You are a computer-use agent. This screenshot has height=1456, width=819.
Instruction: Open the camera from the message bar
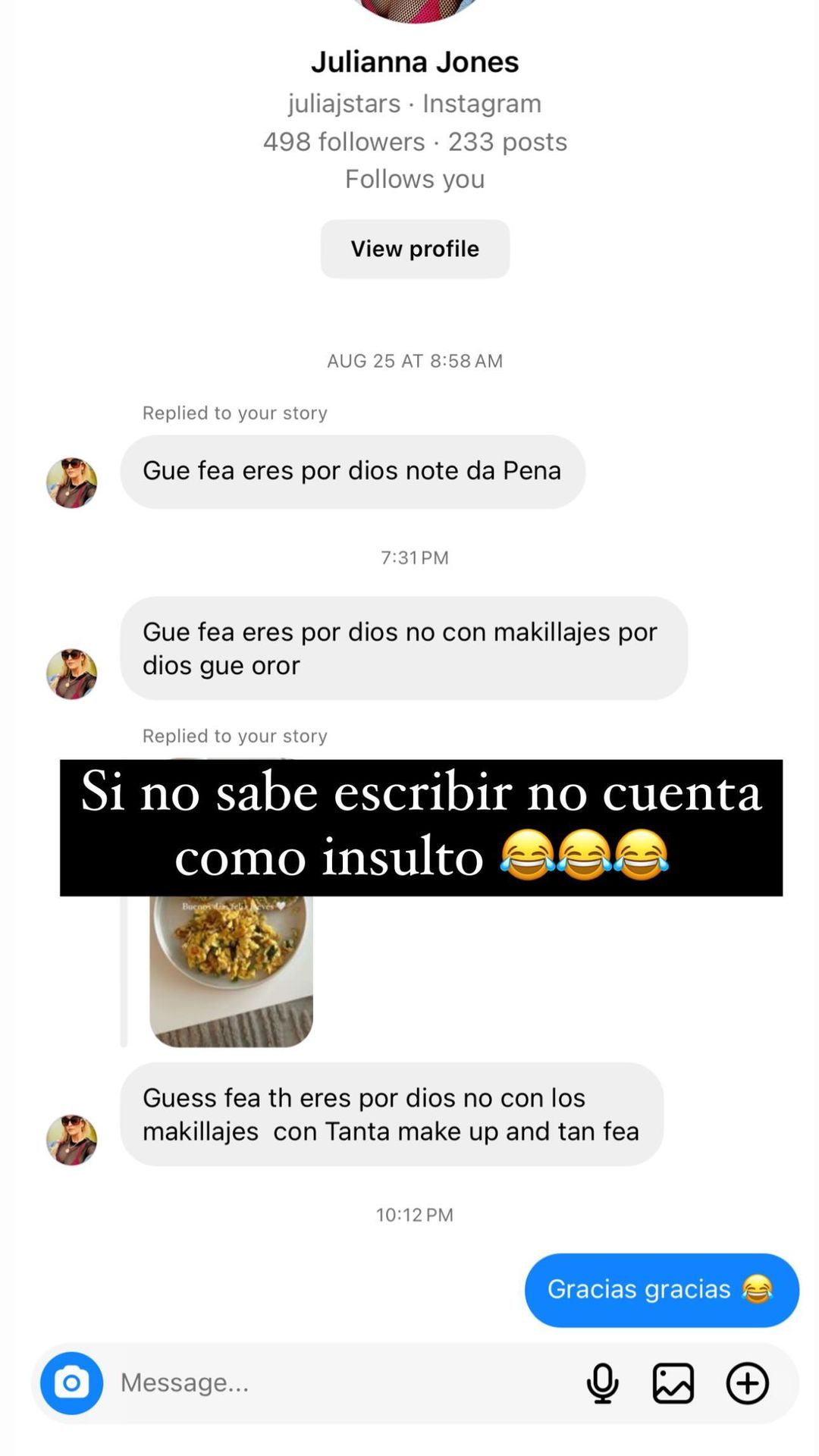coord(72,1383)
